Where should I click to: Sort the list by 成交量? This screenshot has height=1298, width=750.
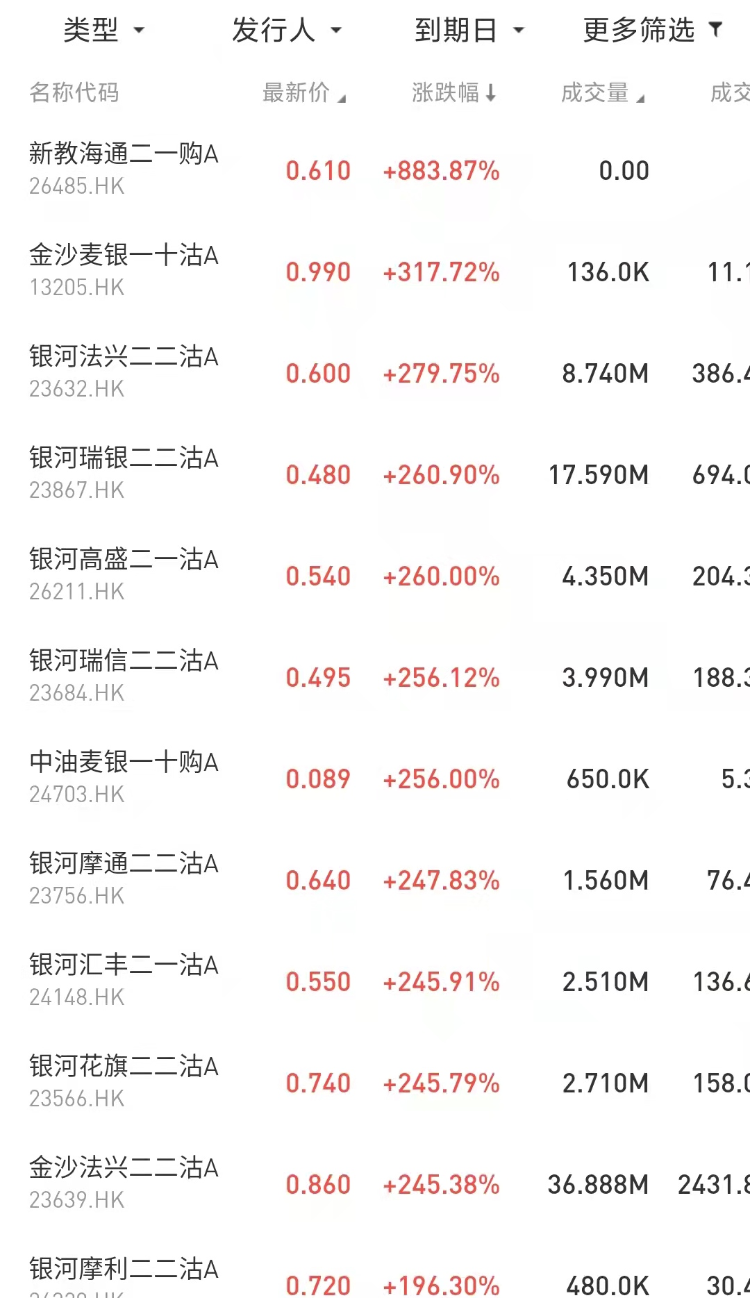point(601,94)
